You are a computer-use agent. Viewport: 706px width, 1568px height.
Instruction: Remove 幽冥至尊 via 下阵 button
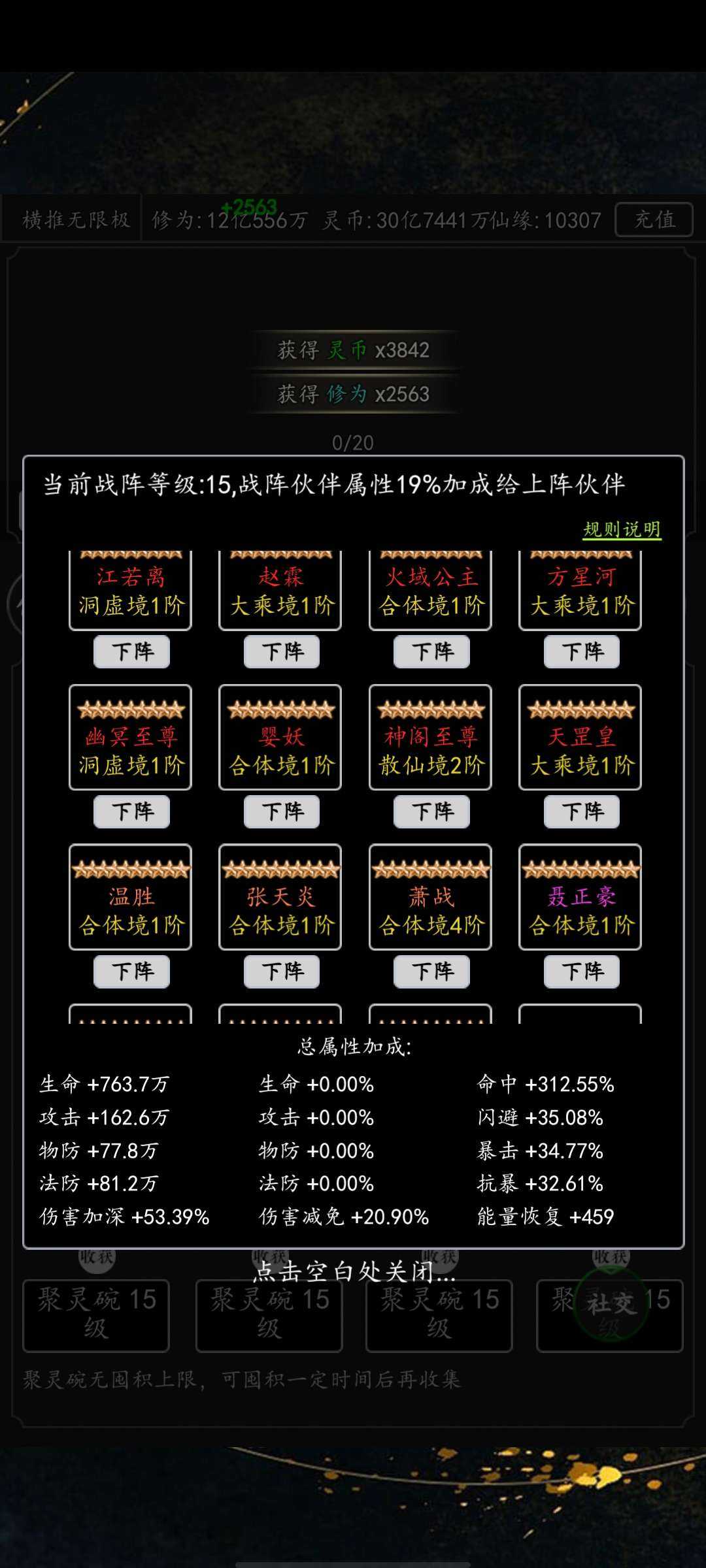131,811
